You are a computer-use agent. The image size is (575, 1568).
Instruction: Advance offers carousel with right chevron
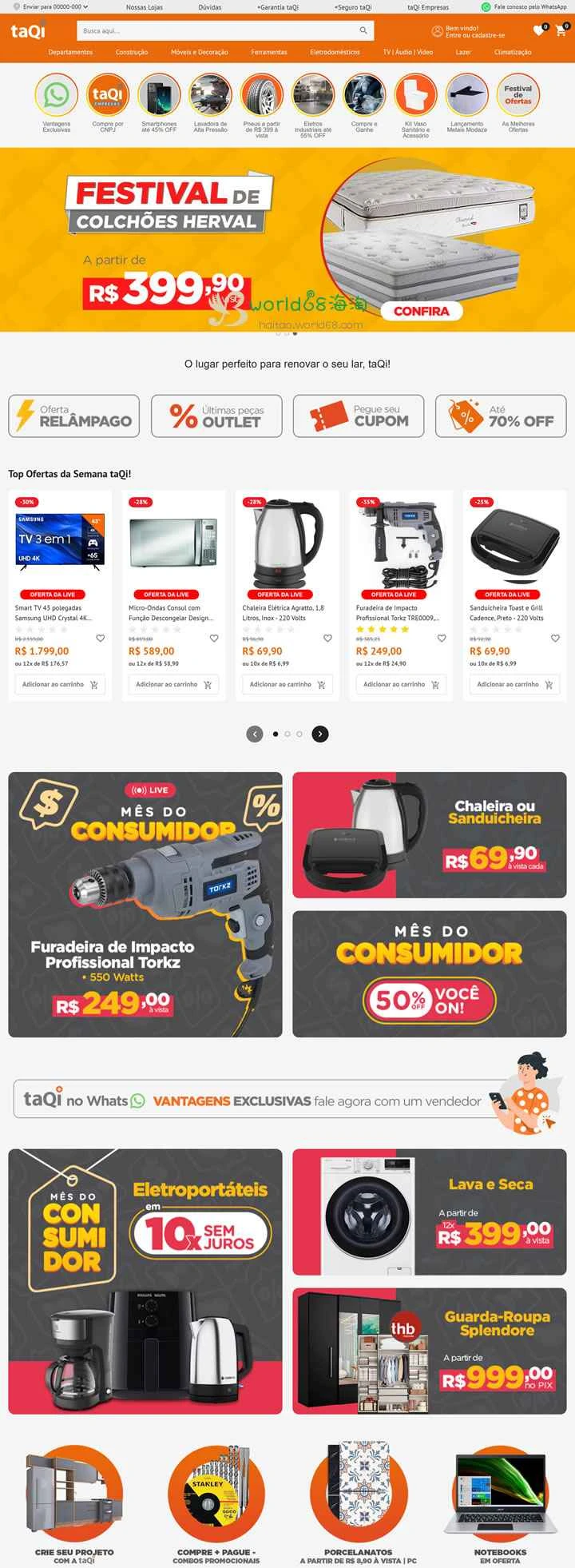click(x=319, y=733)
